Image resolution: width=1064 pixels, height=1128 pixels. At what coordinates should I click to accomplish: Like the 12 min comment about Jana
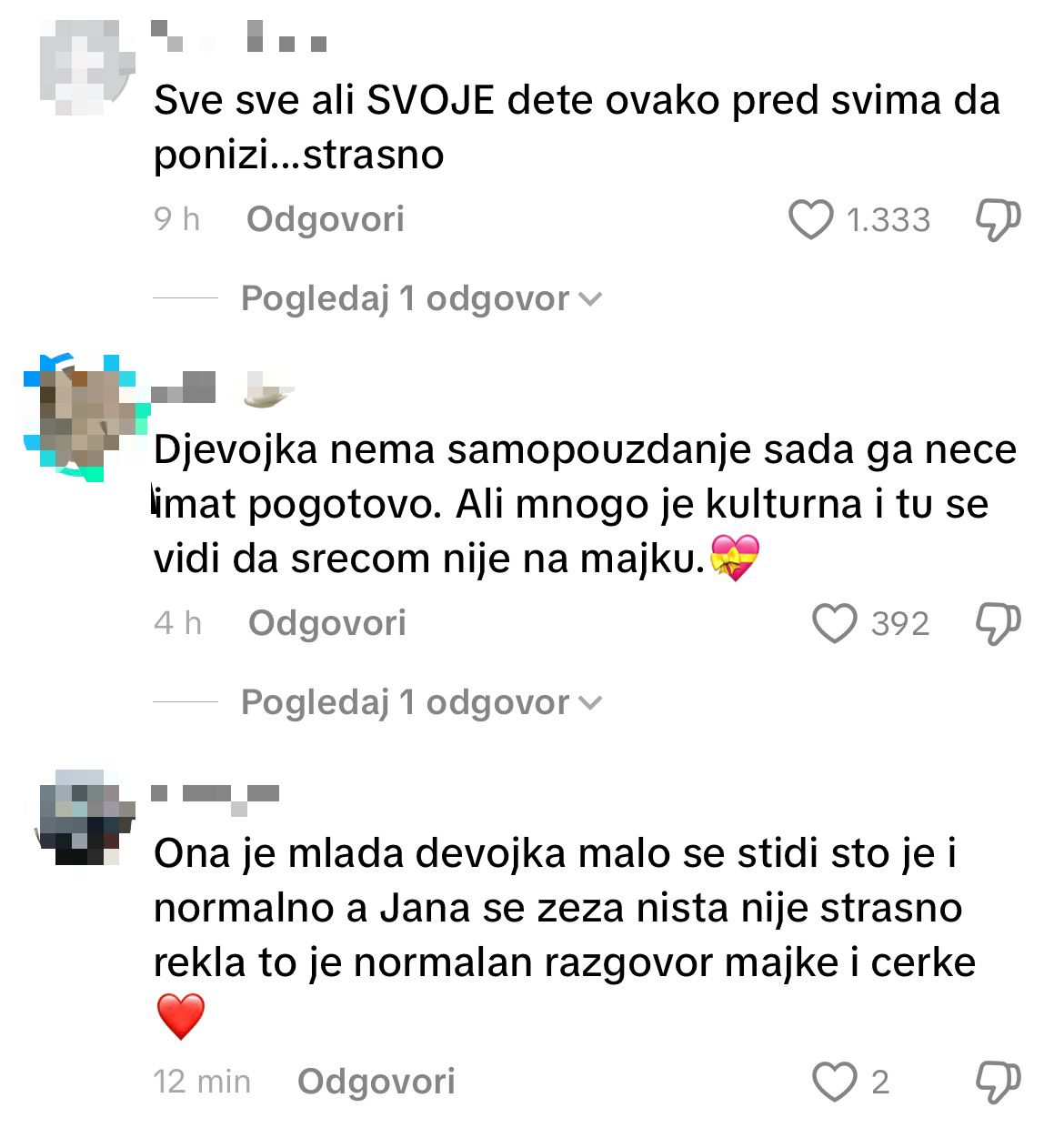click(834, 1082)
